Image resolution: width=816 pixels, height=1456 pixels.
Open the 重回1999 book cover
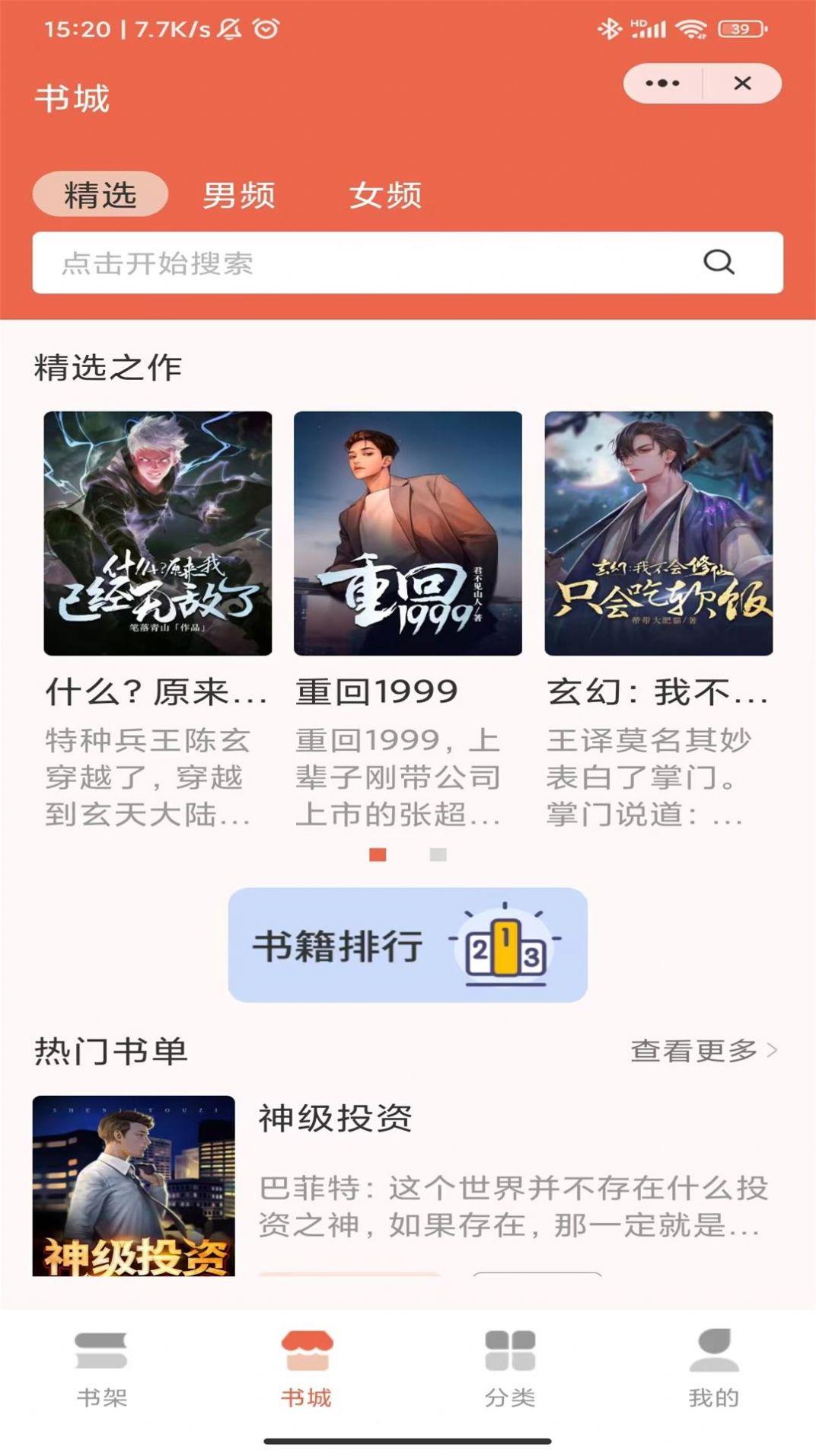point(408,533)
